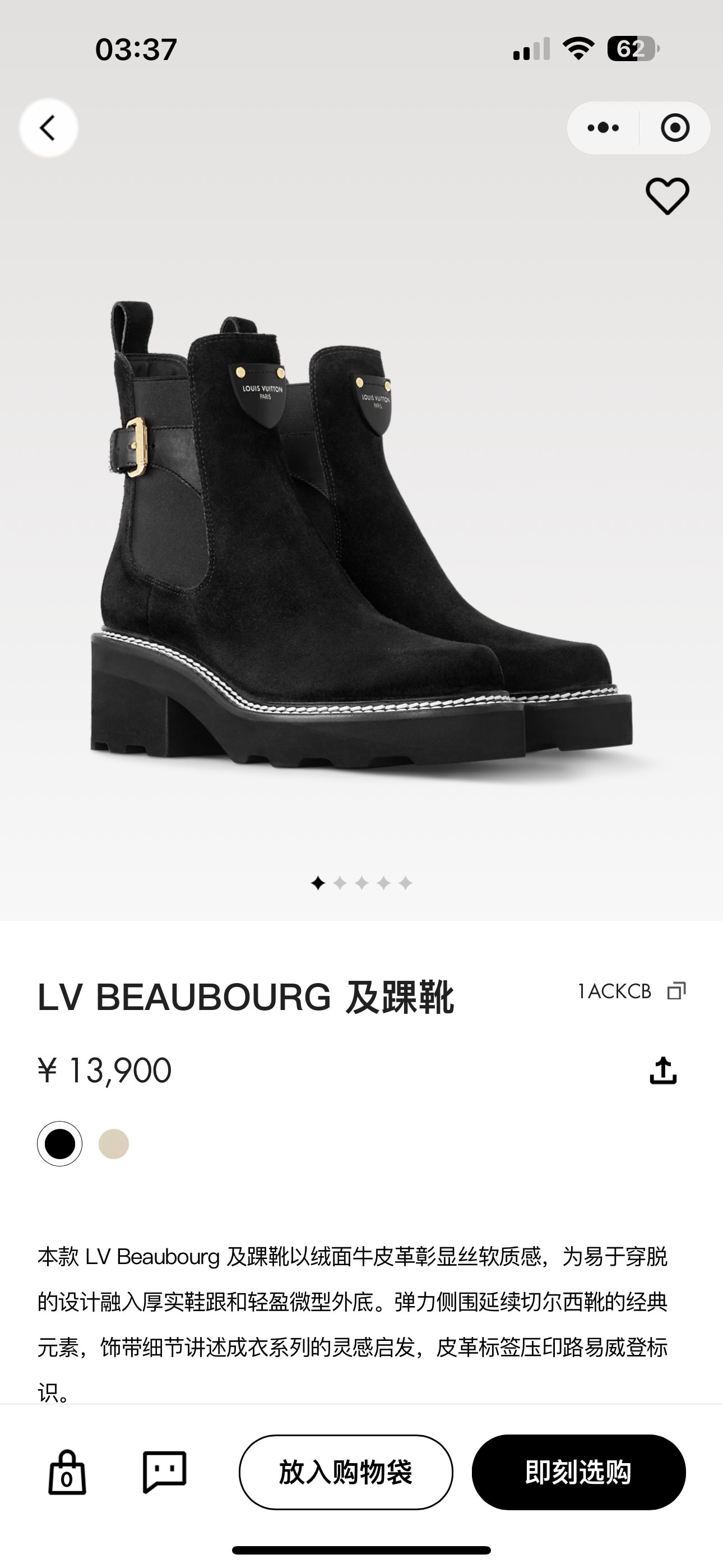Tap 放入购物袋 to add to bag
The image size is (723, 1568).
tap(346, 1472)
